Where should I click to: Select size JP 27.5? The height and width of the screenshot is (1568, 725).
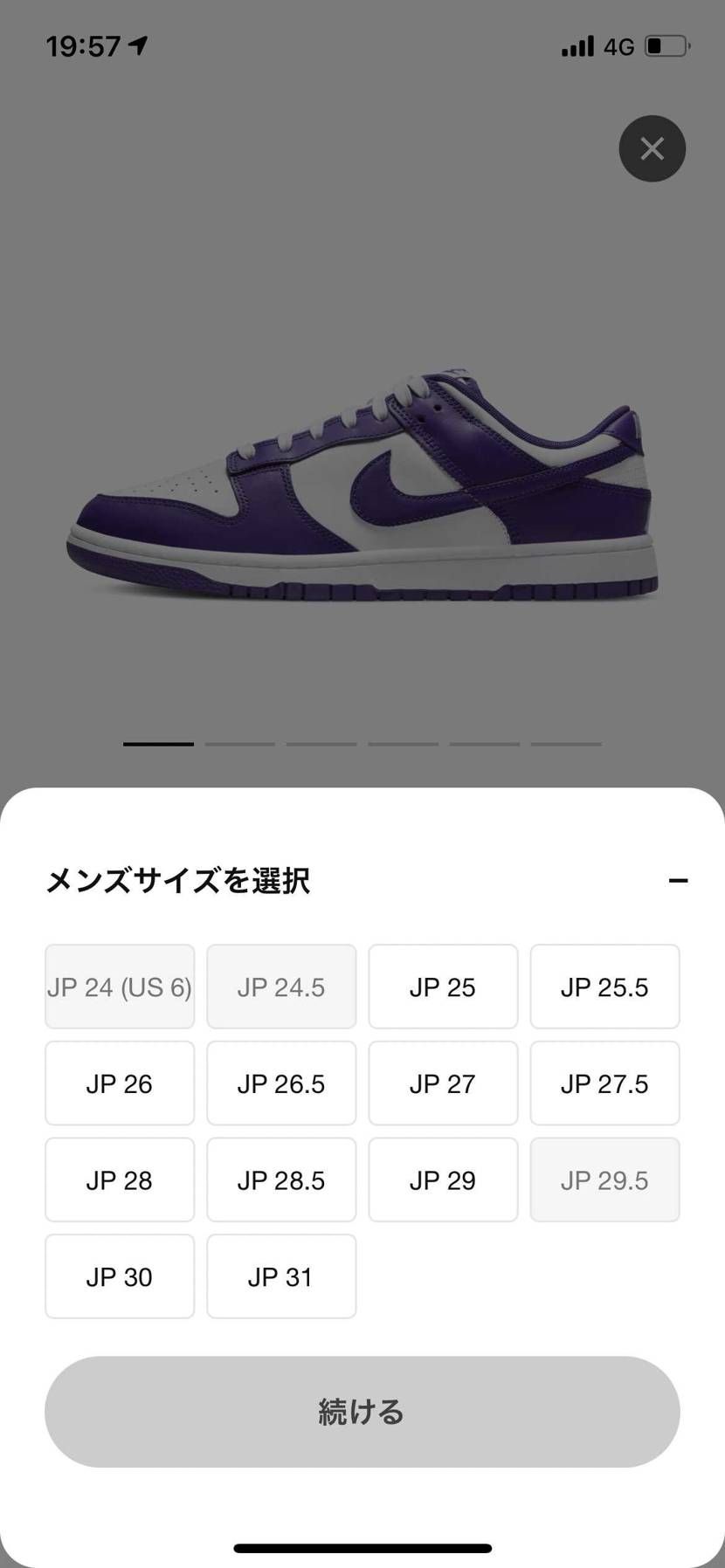[x=604, y=1083]
